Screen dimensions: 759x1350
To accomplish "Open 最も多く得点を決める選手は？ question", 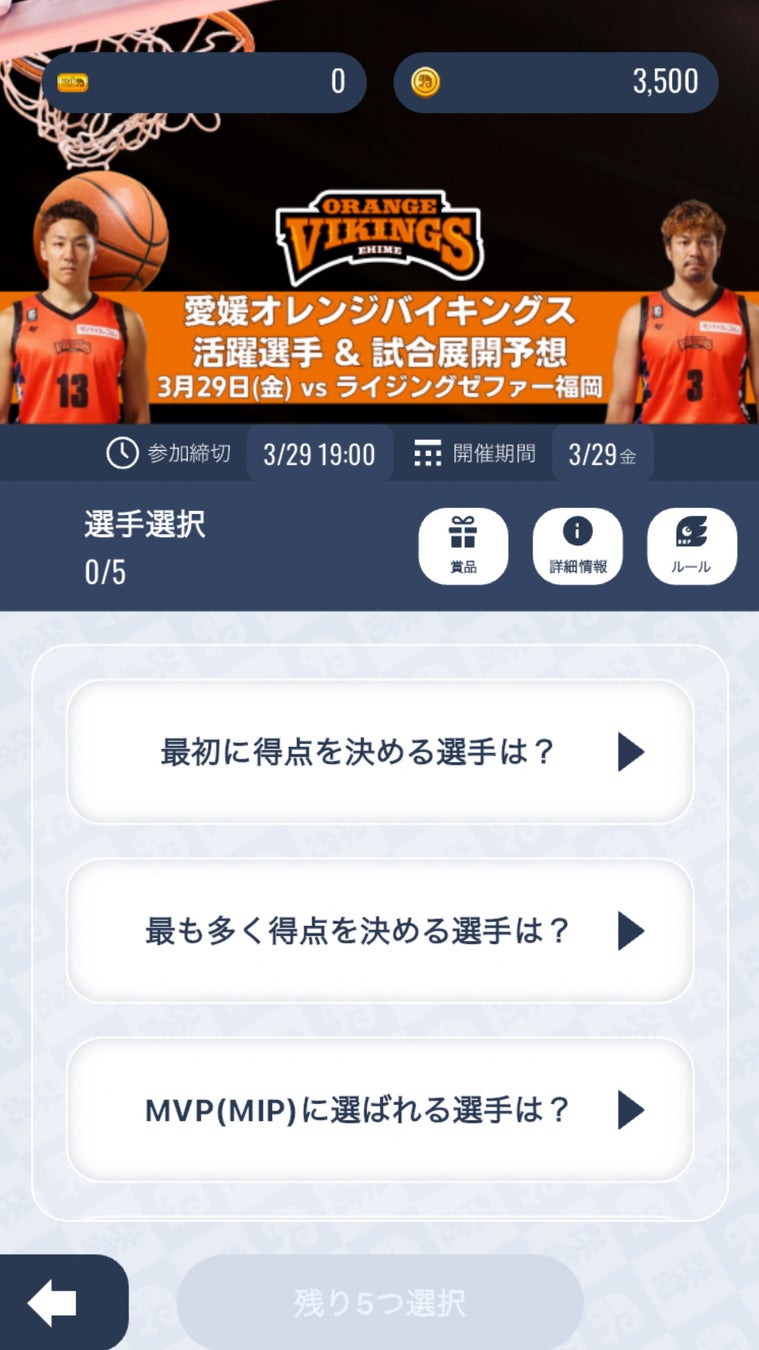I will tap(380, 931).
